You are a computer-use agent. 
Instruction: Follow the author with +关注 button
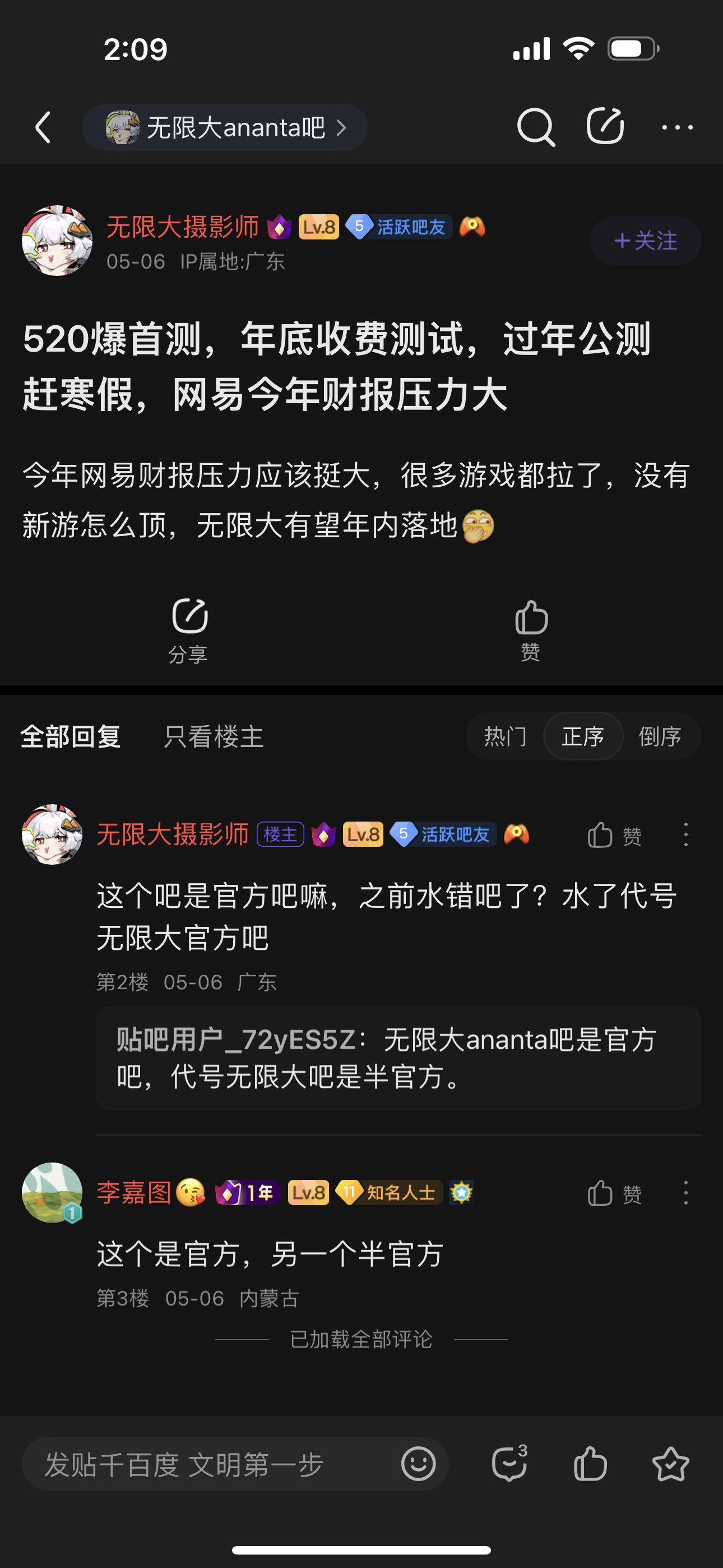coord(645,241)
